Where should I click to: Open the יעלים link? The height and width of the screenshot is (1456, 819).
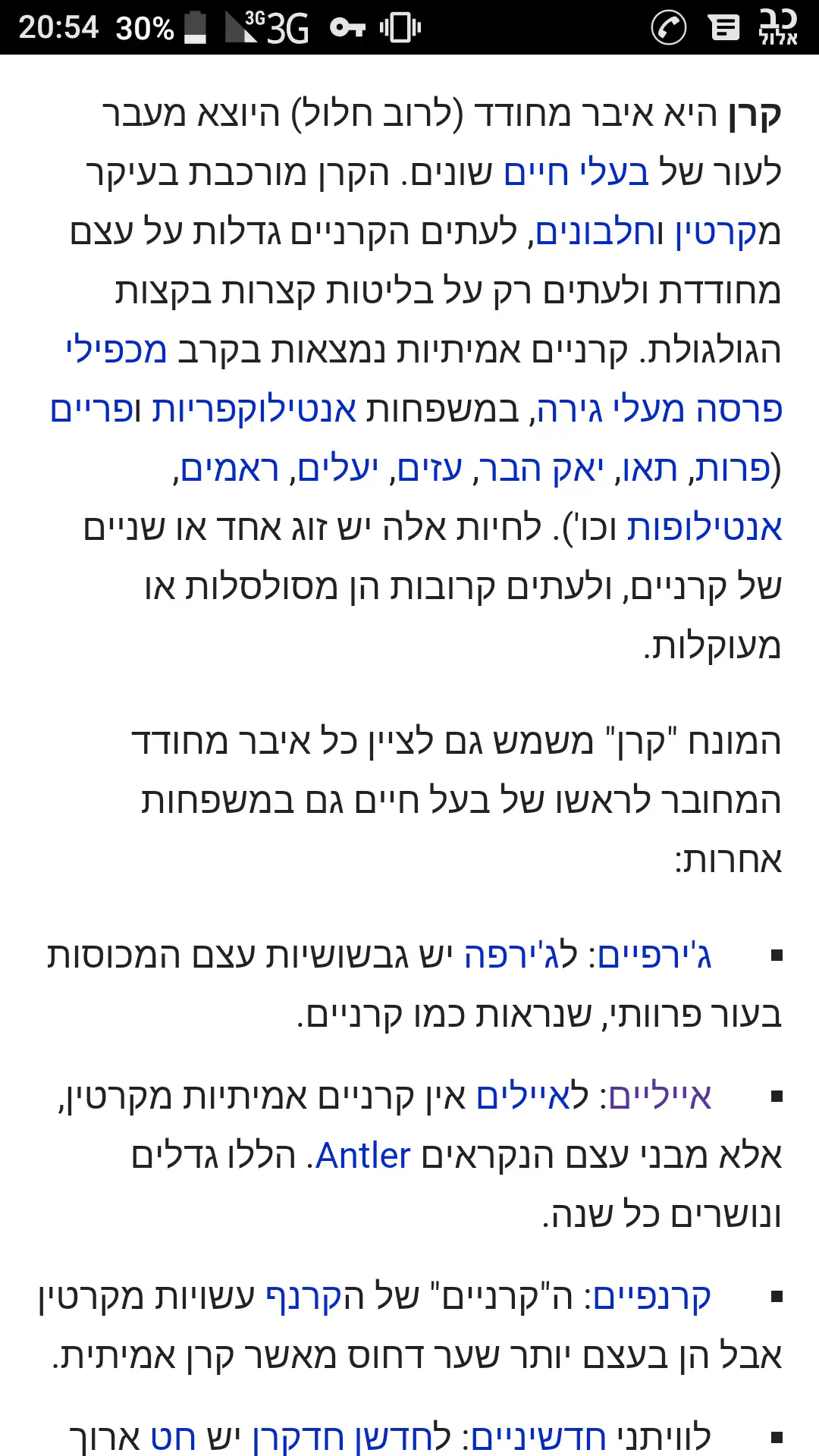pyautogui.click(x=338, y=469)
